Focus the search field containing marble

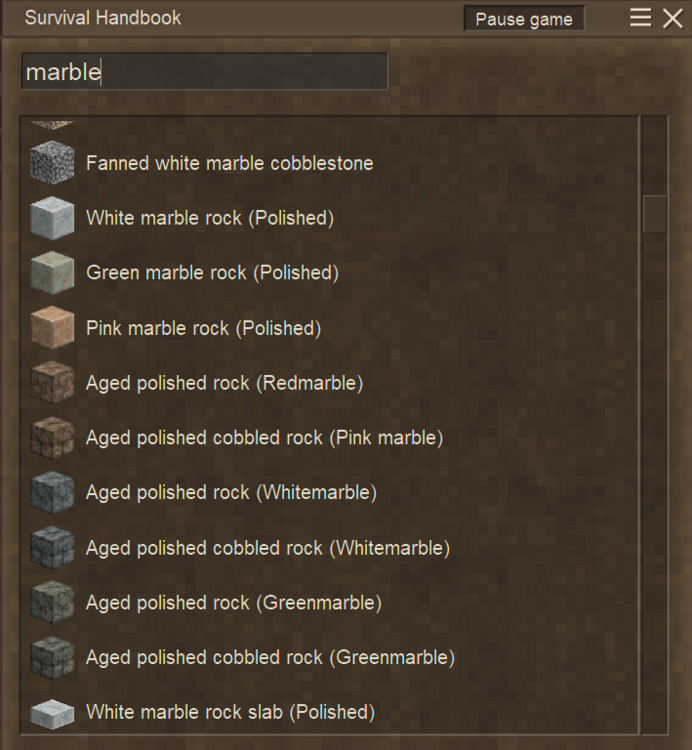(205, 72)
